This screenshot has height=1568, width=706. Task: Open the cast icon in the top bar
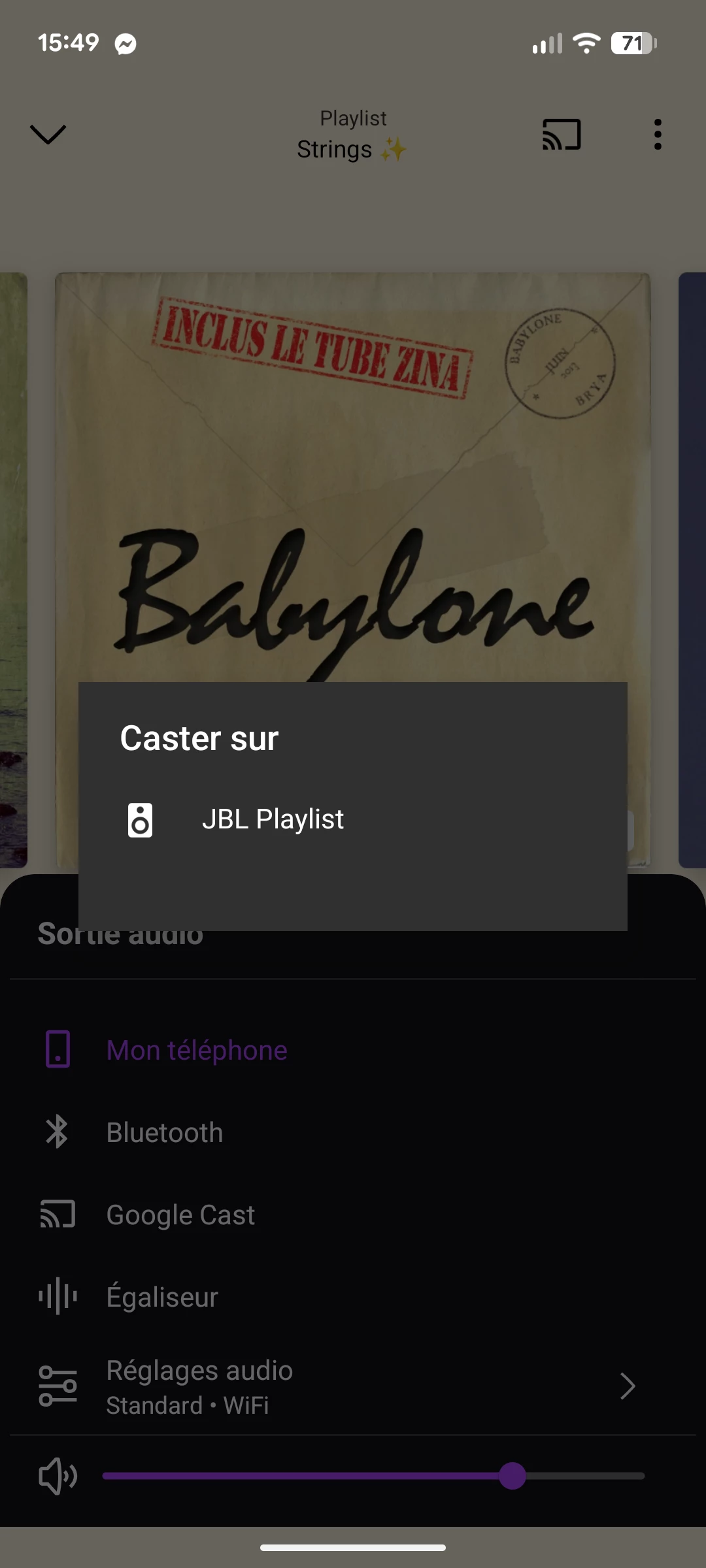pyautogui.click(x=562, y=135)
